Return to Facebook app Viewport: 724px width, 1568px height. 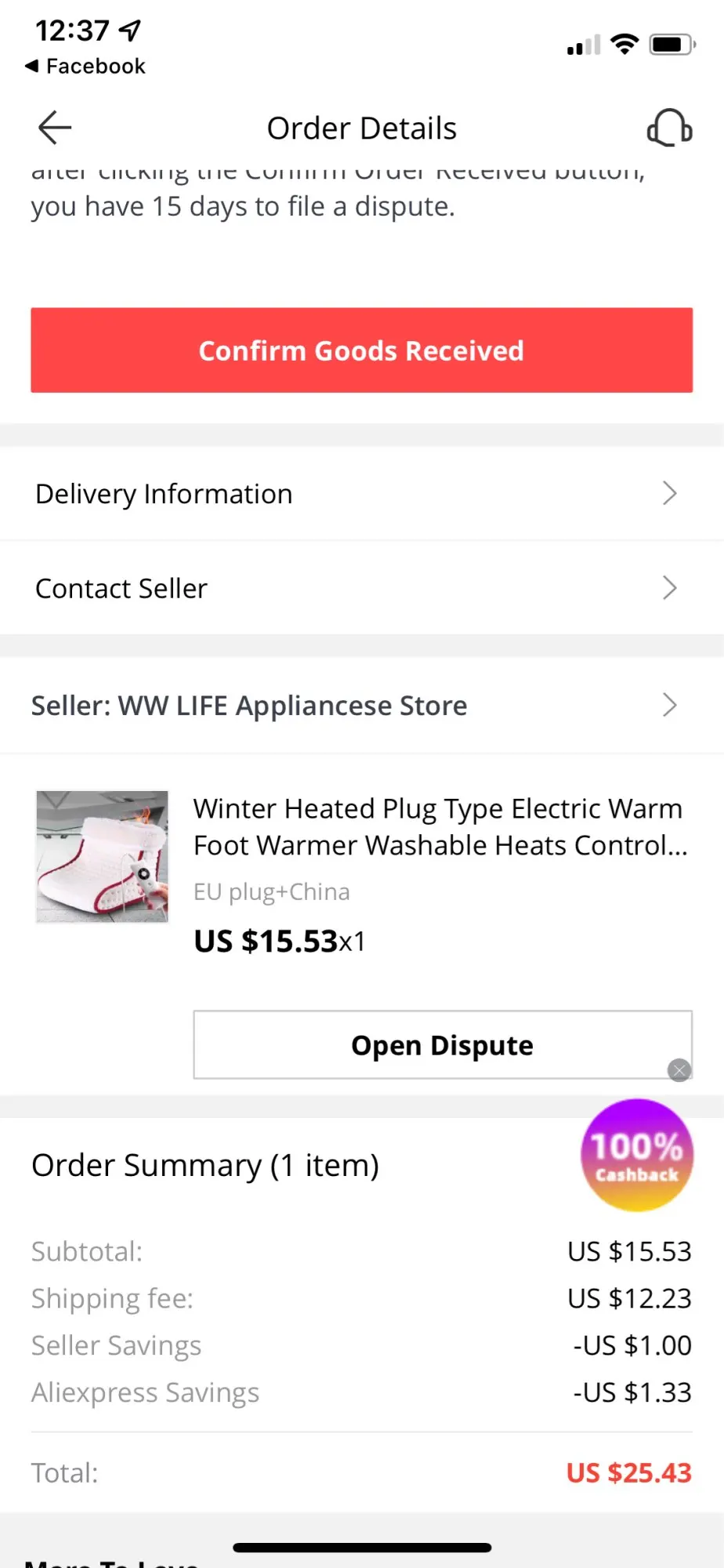coord(85,67)
